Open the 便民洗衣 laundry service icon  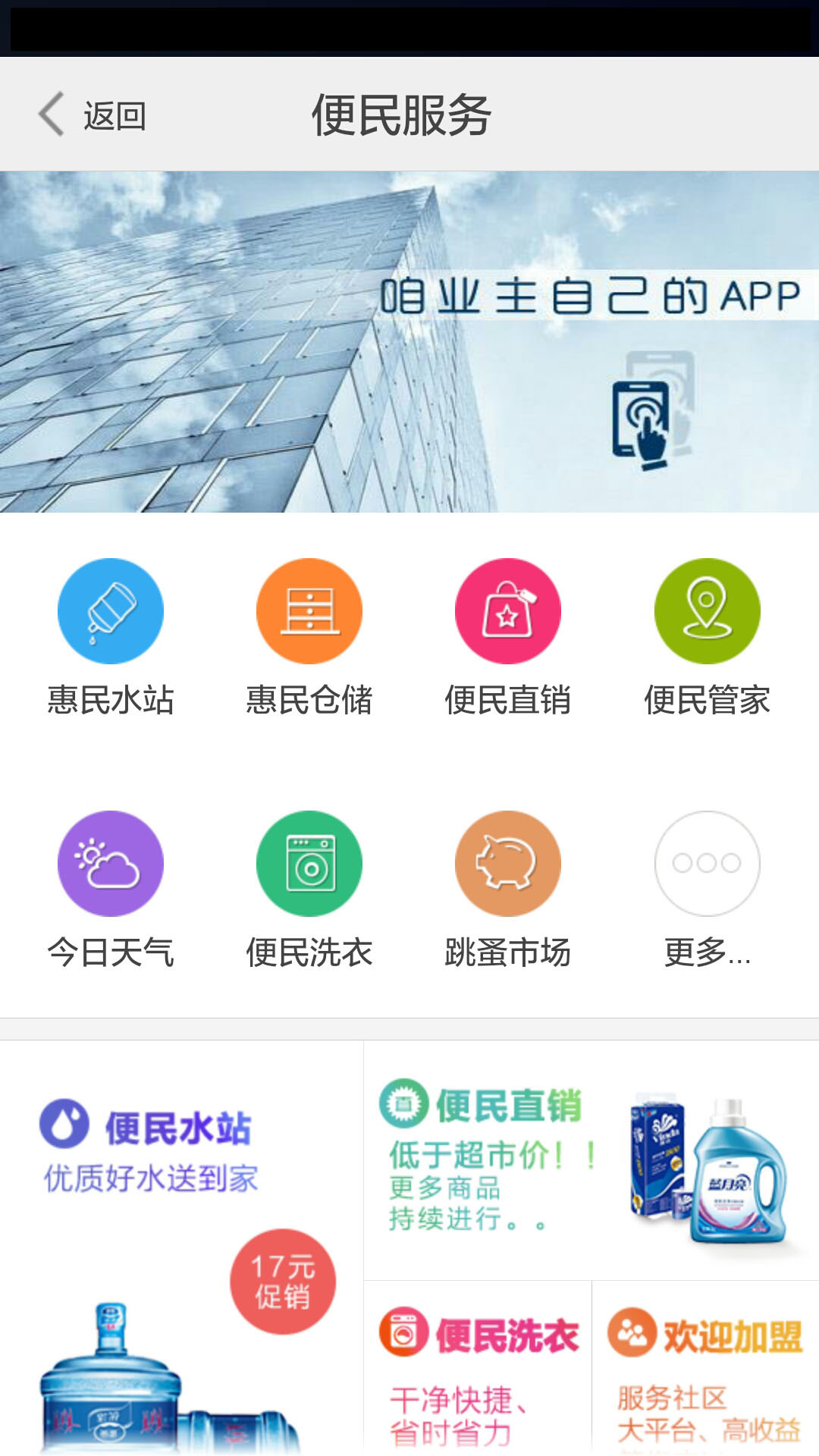pyautogui.click(x=309, y=862)
